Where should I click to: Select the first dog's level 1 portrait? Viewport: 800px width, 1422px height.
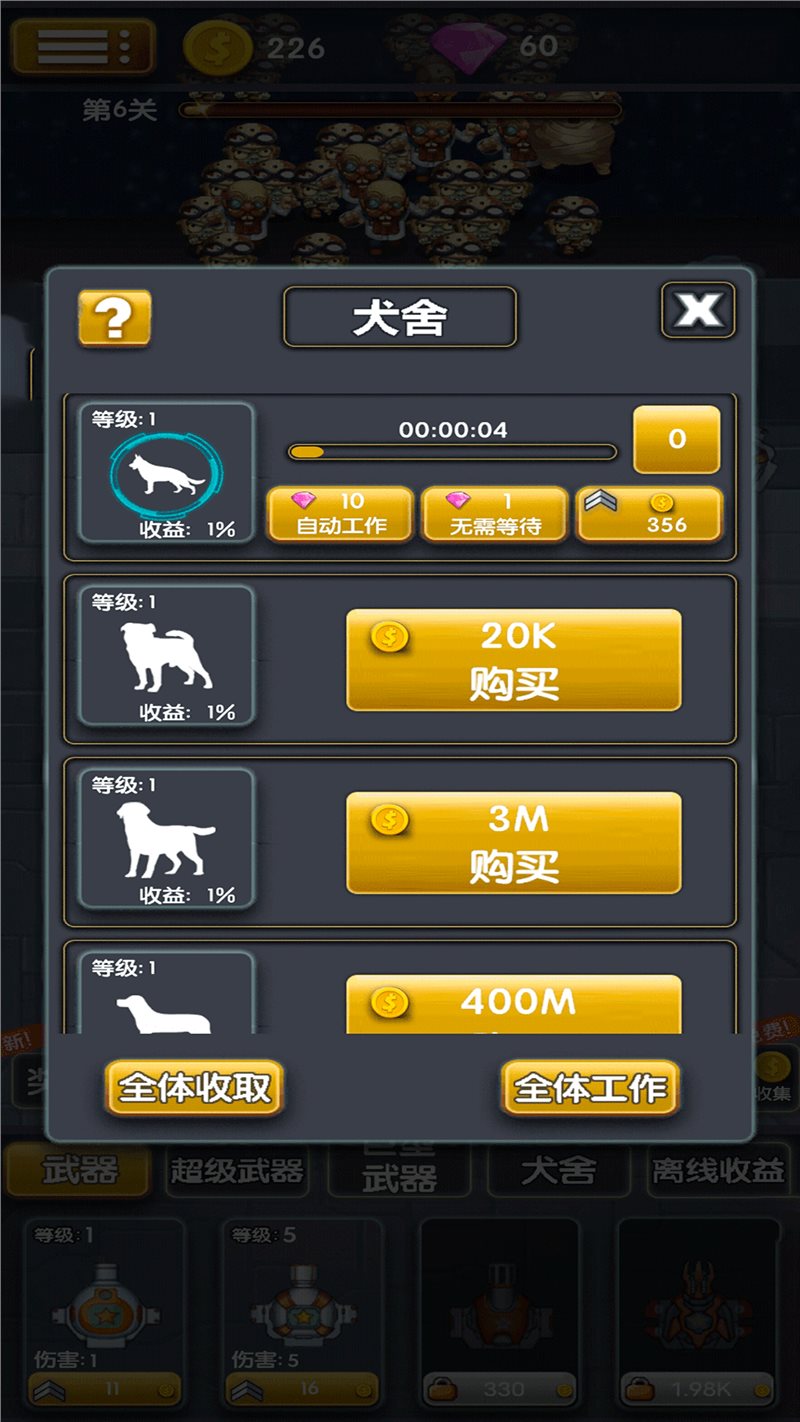point(166,473)
